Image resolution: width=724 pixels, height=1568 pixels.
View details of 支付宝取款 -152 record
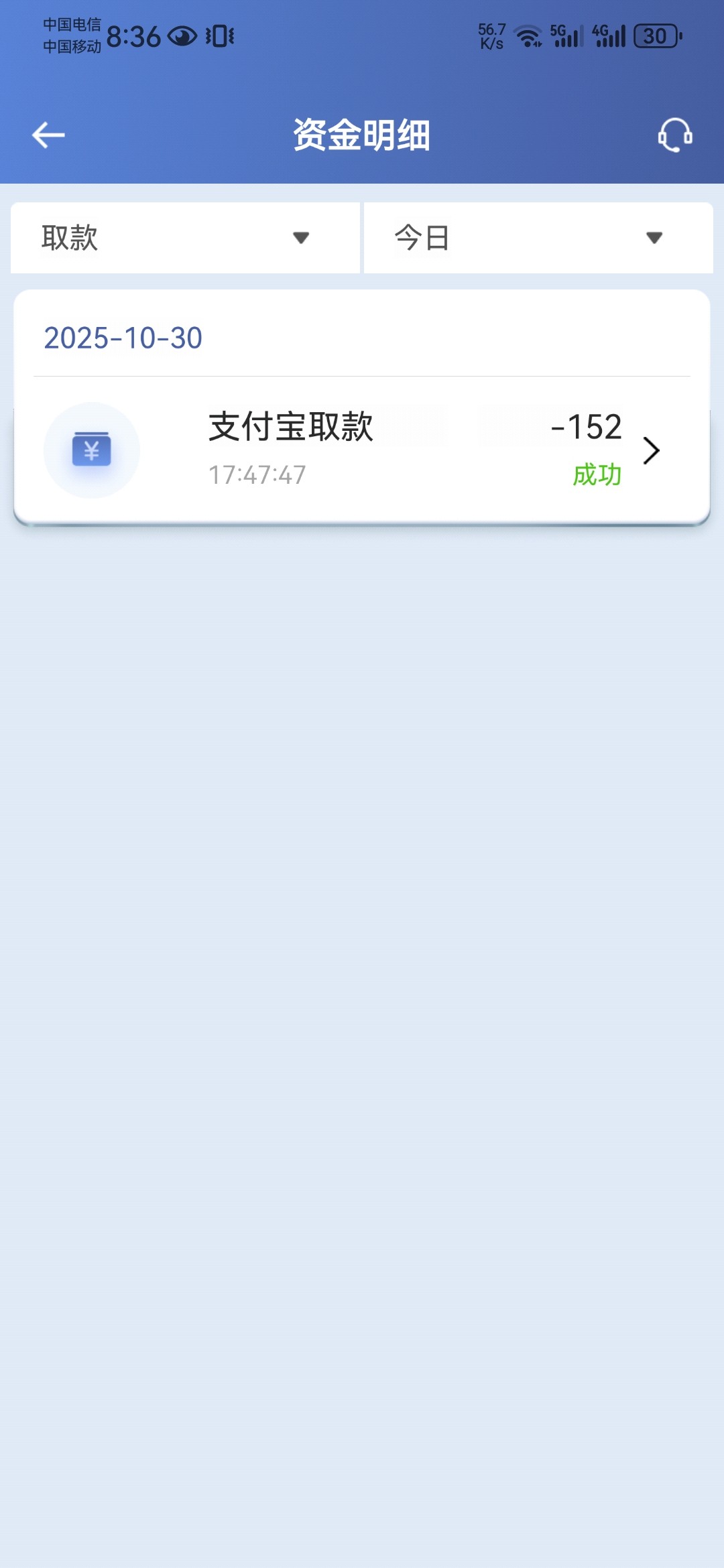(362, 450)
